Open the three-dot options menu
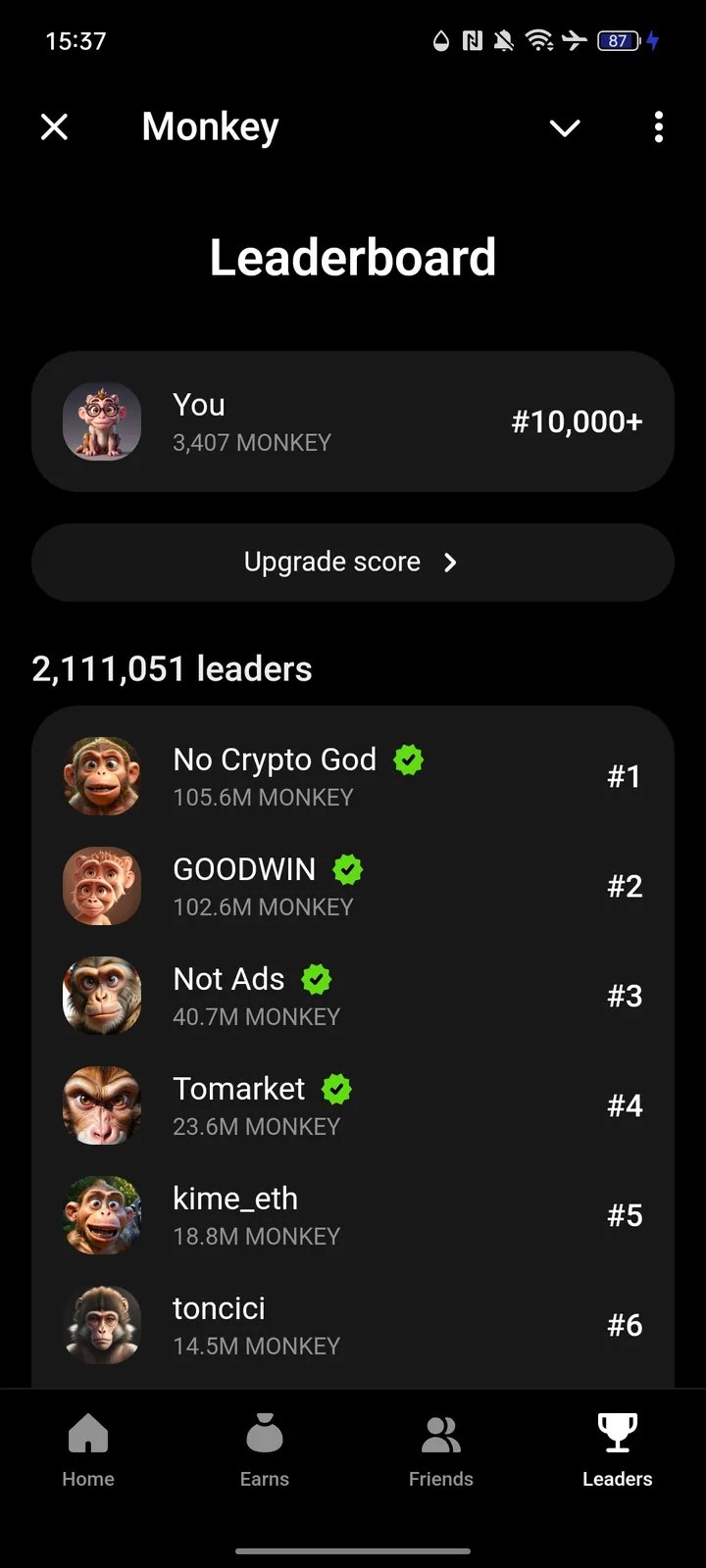Viewport: 706px width, 1568px height. (x=658, y=127)
